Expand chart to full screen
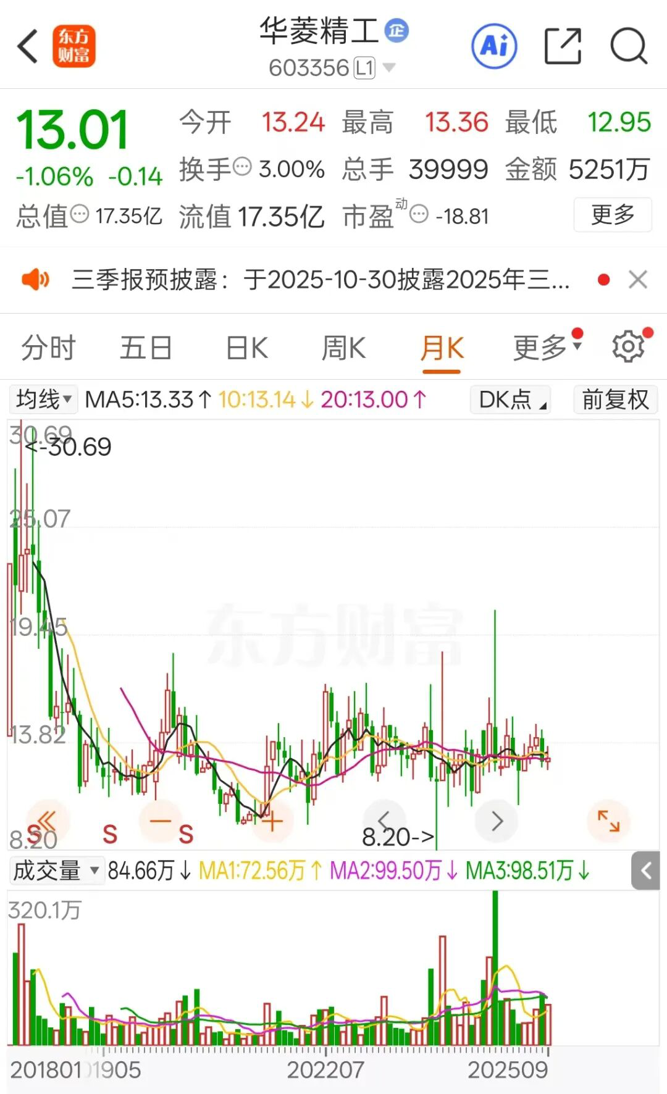The width and height of the screenshot is (667, 1094). (608, 820)
